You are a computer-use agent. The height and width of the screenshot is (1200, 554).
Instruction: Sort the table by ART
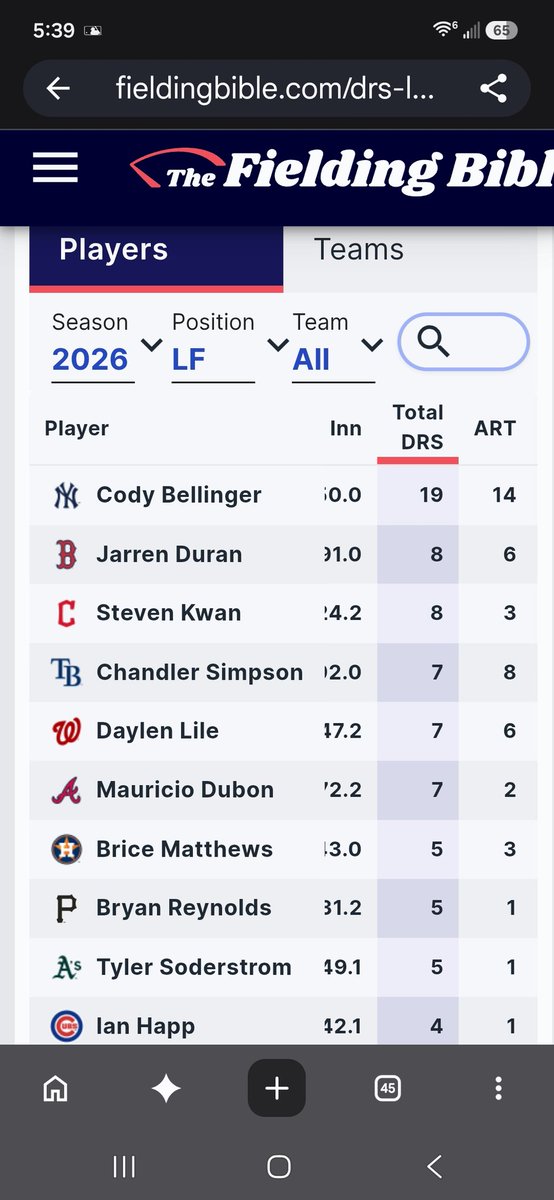(495, 428)
